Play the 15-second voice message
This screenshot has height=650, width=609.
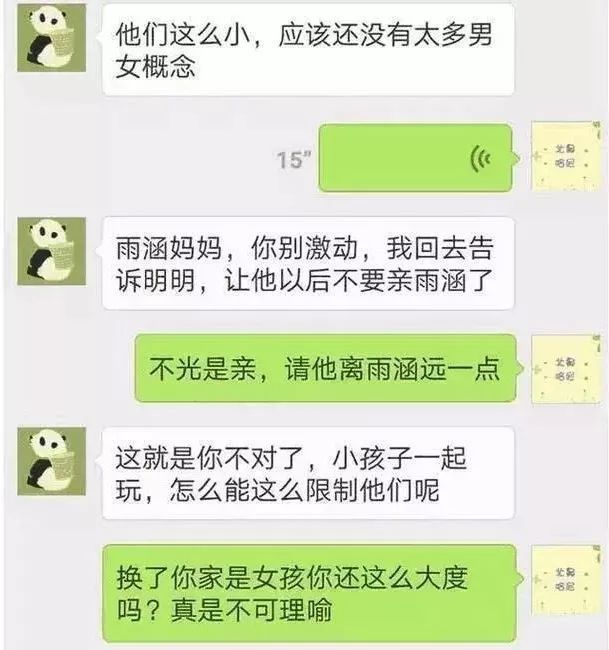(x=415, y=158)
